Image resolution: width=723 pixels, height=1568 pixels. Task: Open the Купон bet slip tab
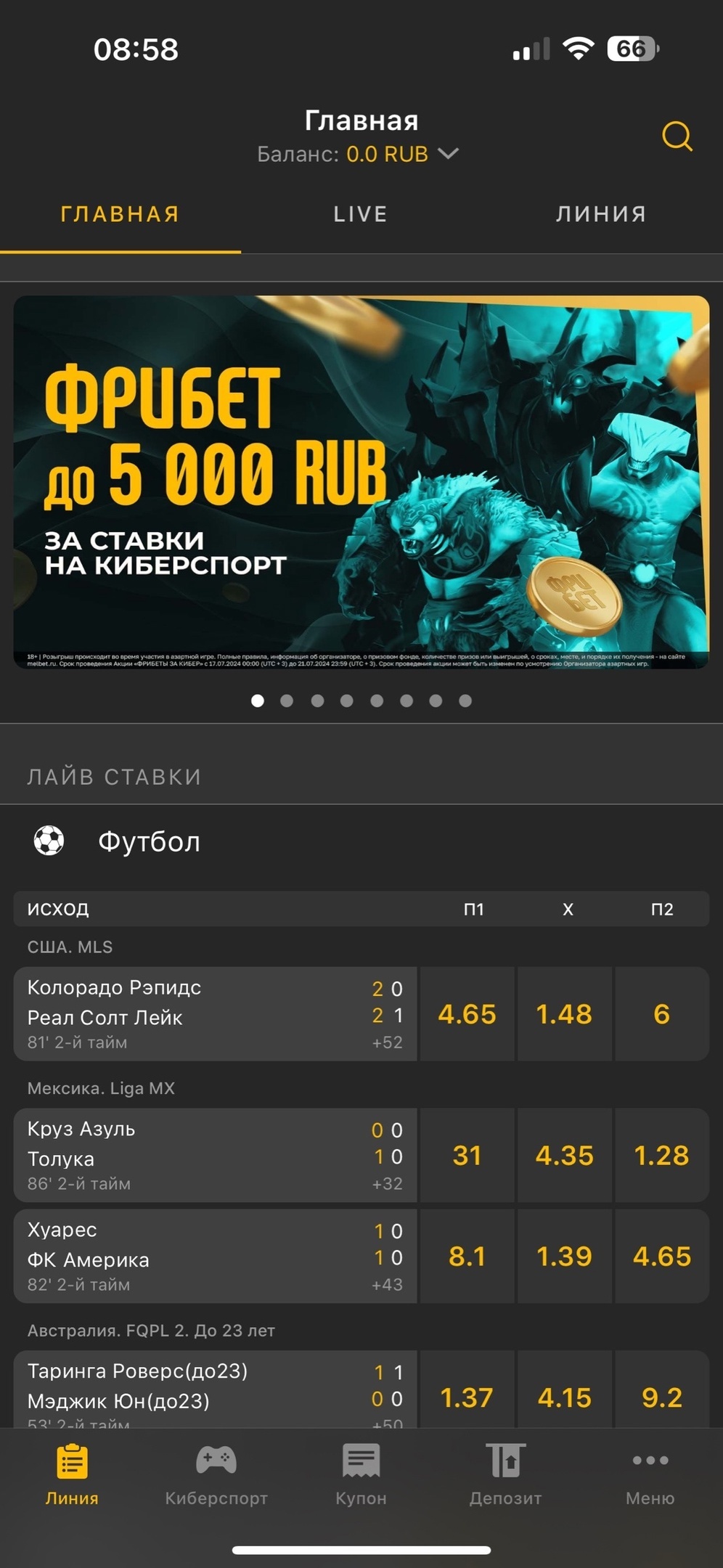point(361,1475)
